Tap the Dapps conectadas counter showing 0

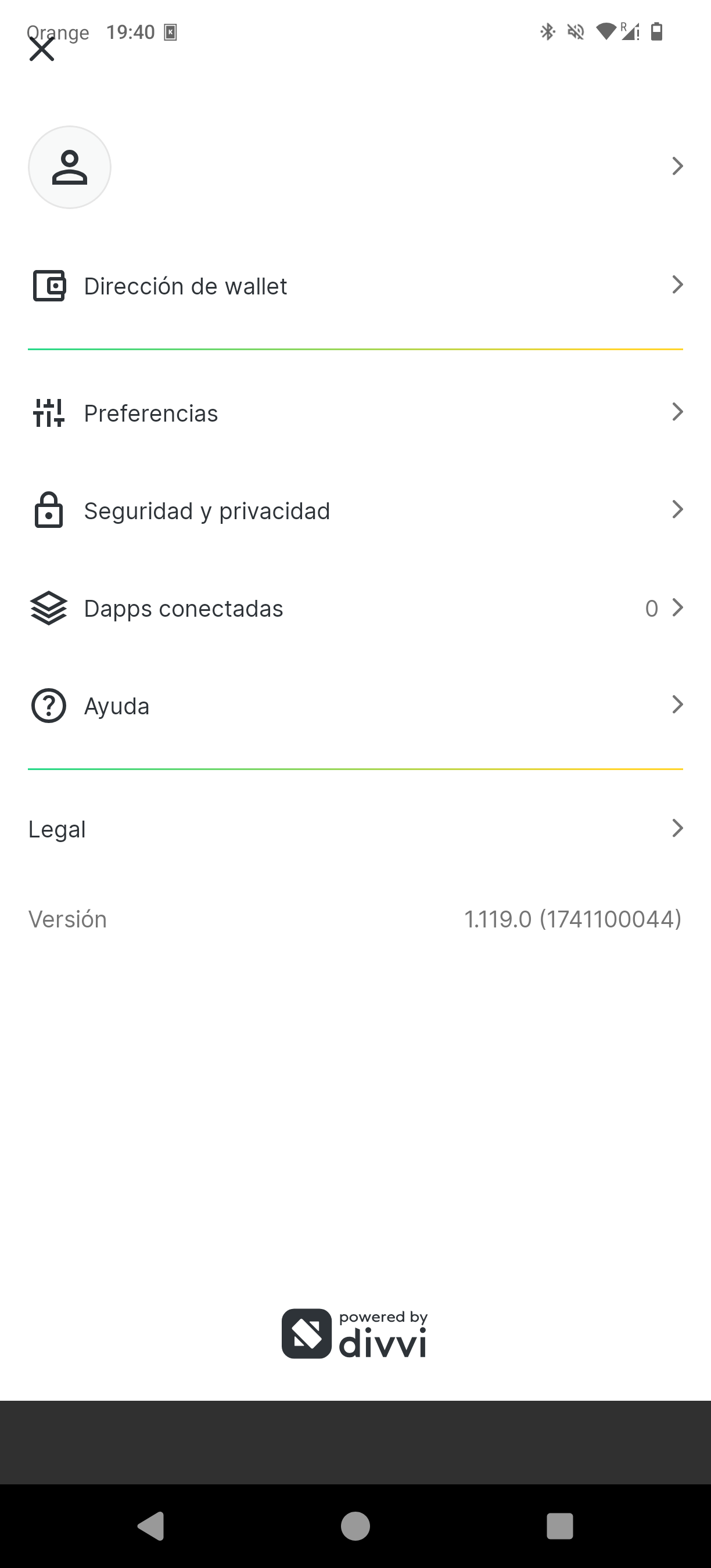pos(651,607)
